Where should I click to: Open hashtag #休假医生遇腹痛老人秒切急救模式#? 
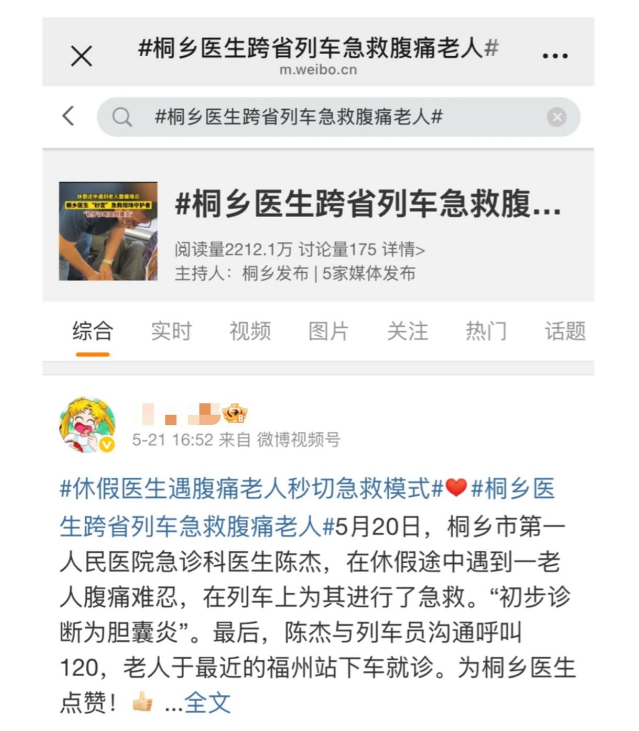(x=250, y=489)
